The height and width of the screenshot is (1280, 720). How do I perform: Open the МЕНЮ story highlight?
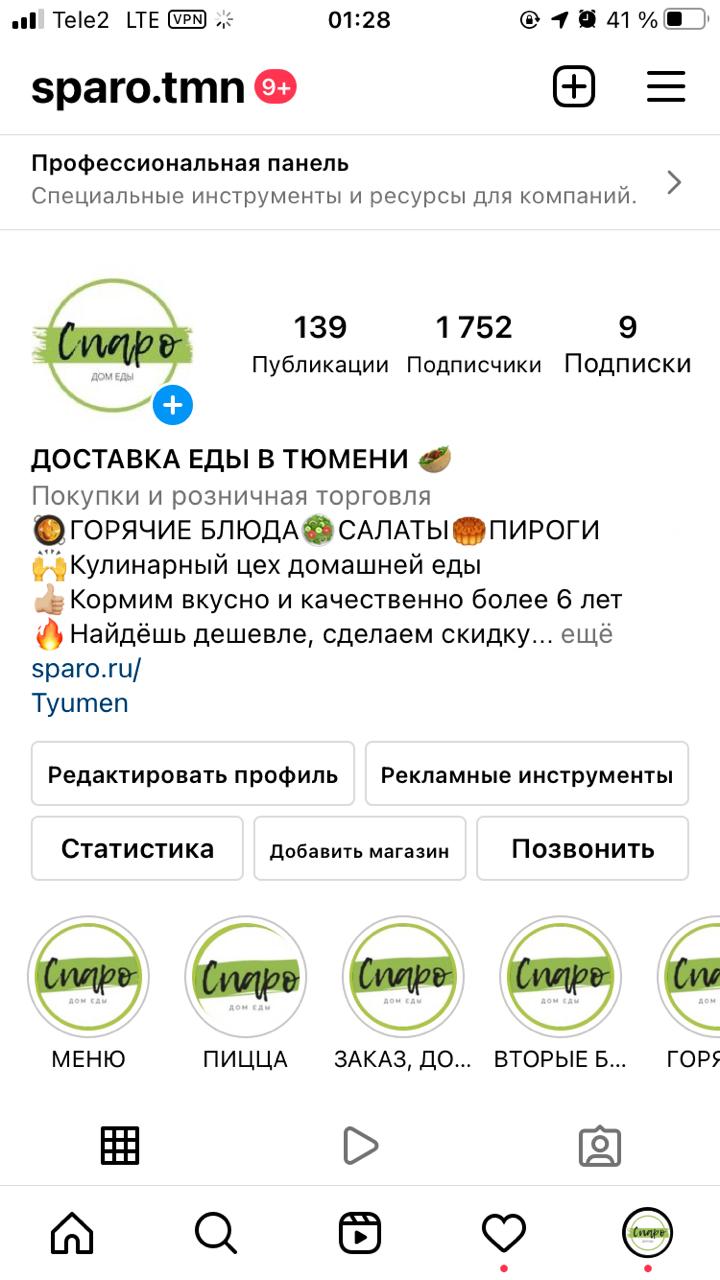click(88, 977)
